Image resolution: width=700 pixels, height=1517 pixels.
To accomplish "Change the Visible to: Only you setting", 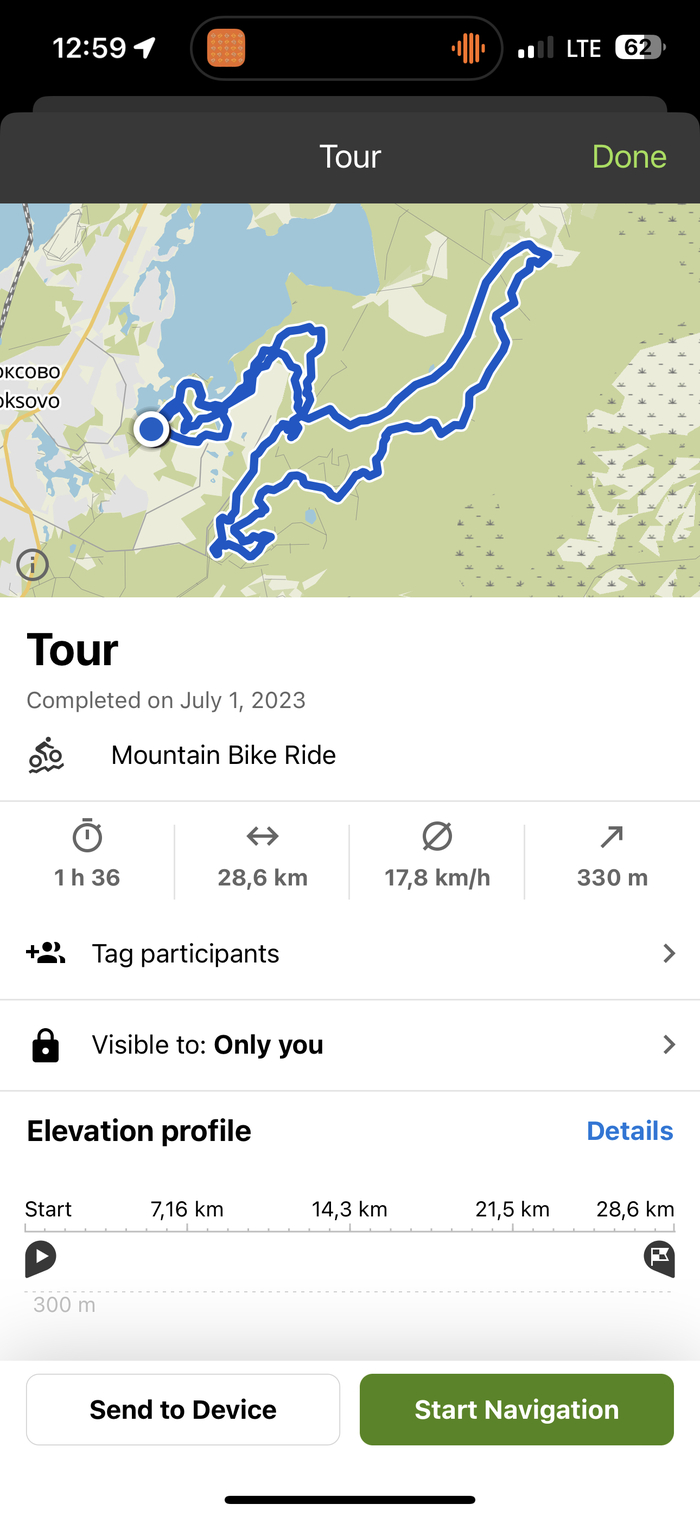I will point(350,1045).
